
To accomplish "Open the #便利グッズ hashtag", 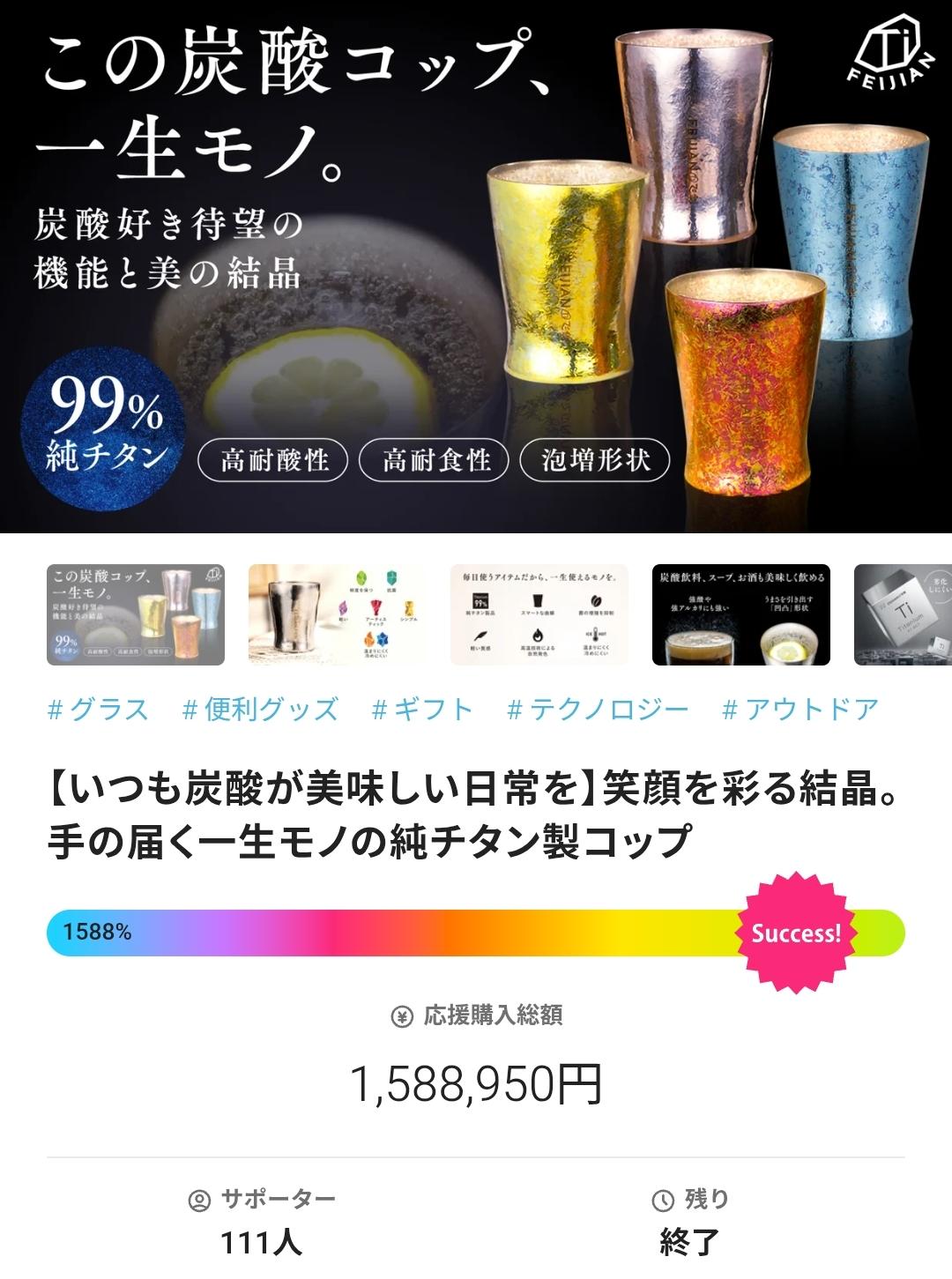I will point(260,709).
